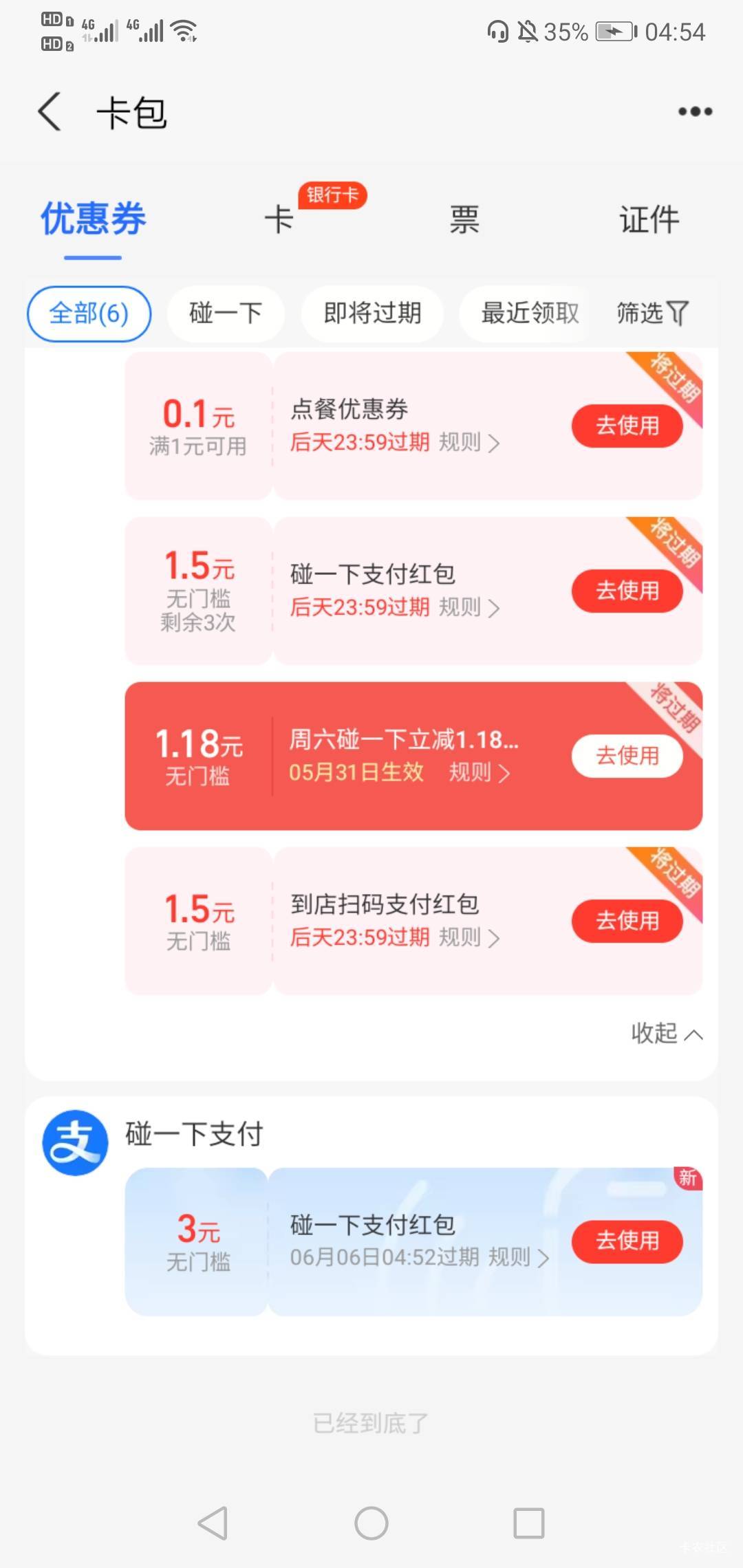This screenshot has width=743, height=1568.
Task: View rules of the 点餐优惠券
Action: [x=469, y=442]
